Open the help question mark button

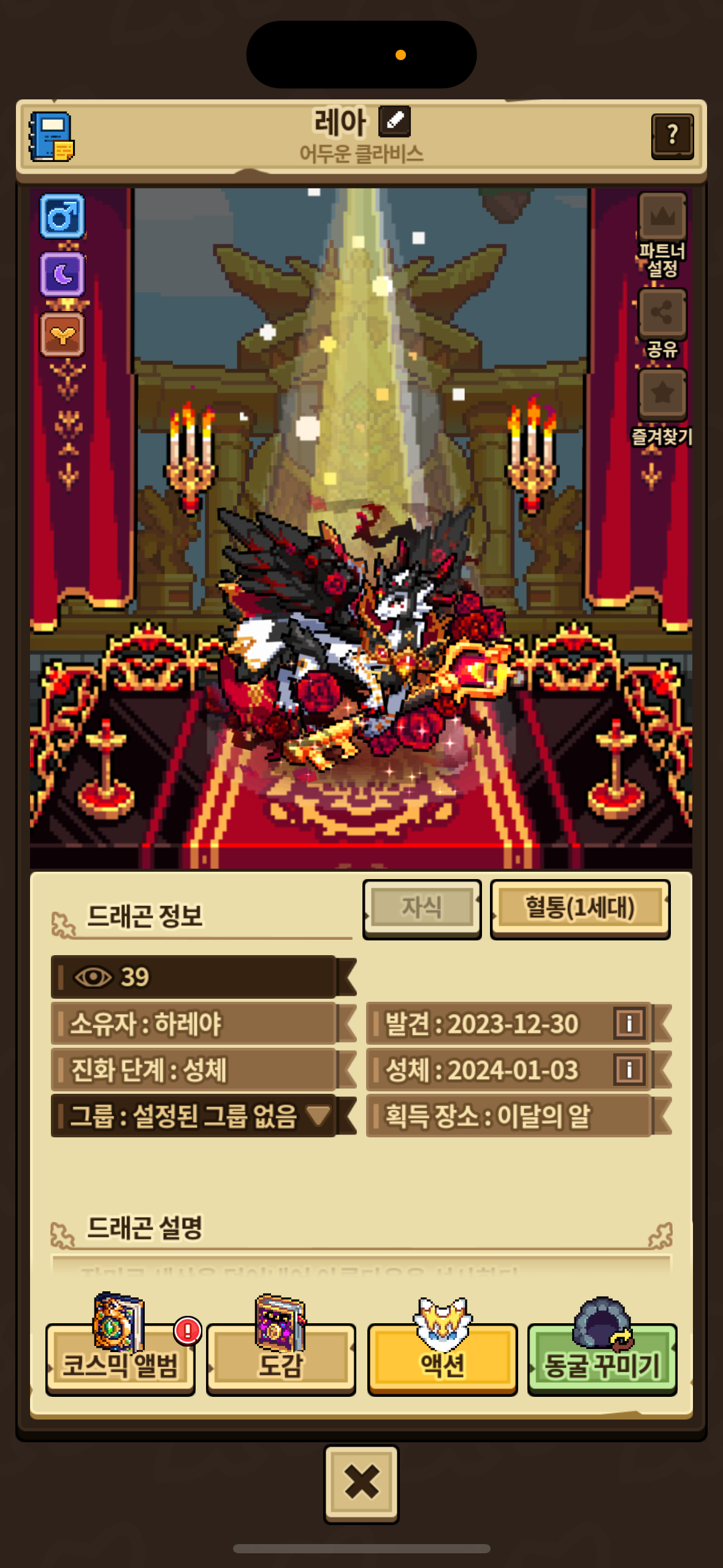point(672,136)
